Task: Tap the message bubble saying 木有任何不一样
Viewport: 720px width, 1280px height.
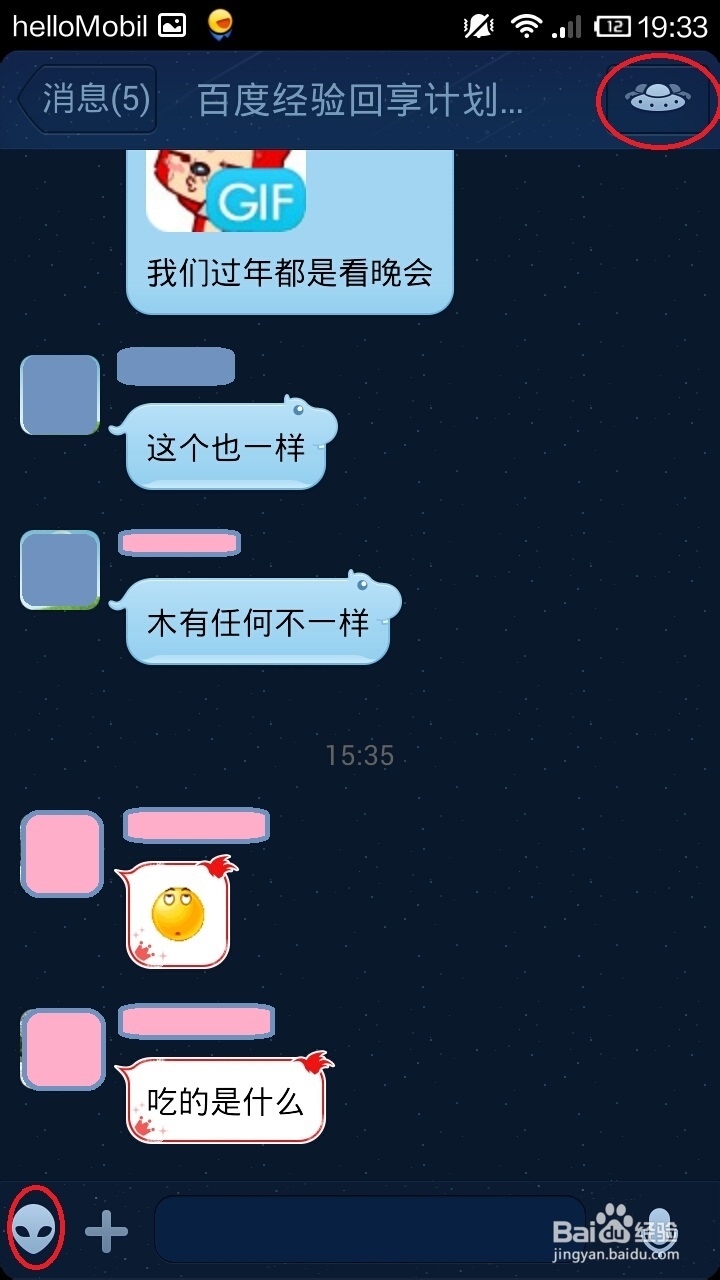Action: pyautogui.click(x=258, y=622)
